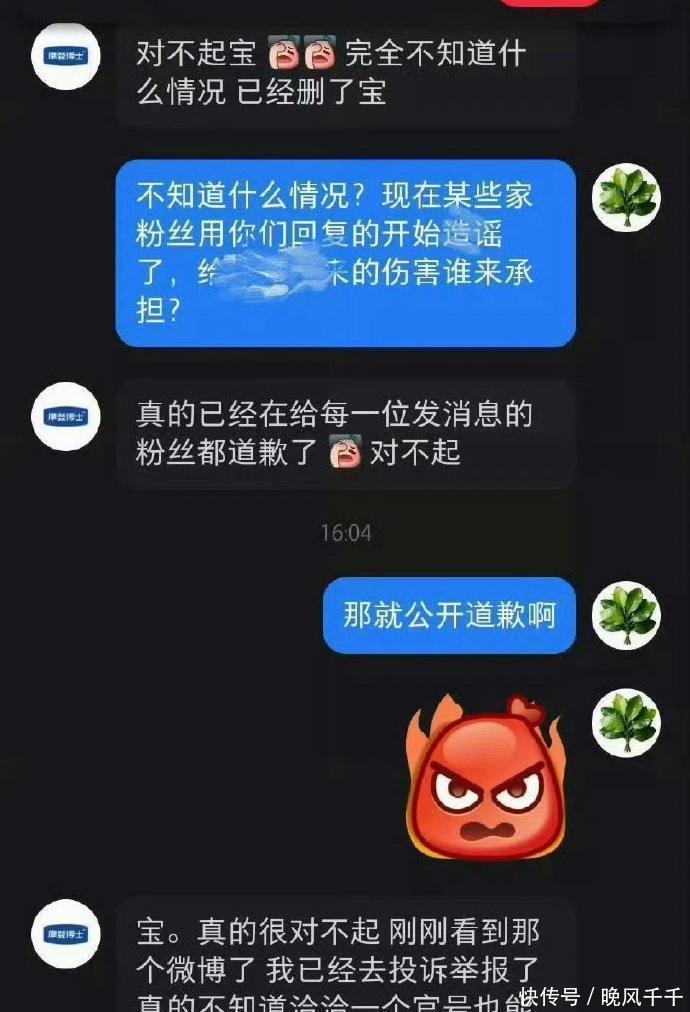
Task: Open sender's avatar beside "对不起宝" message
Action: tap(66, 56)
